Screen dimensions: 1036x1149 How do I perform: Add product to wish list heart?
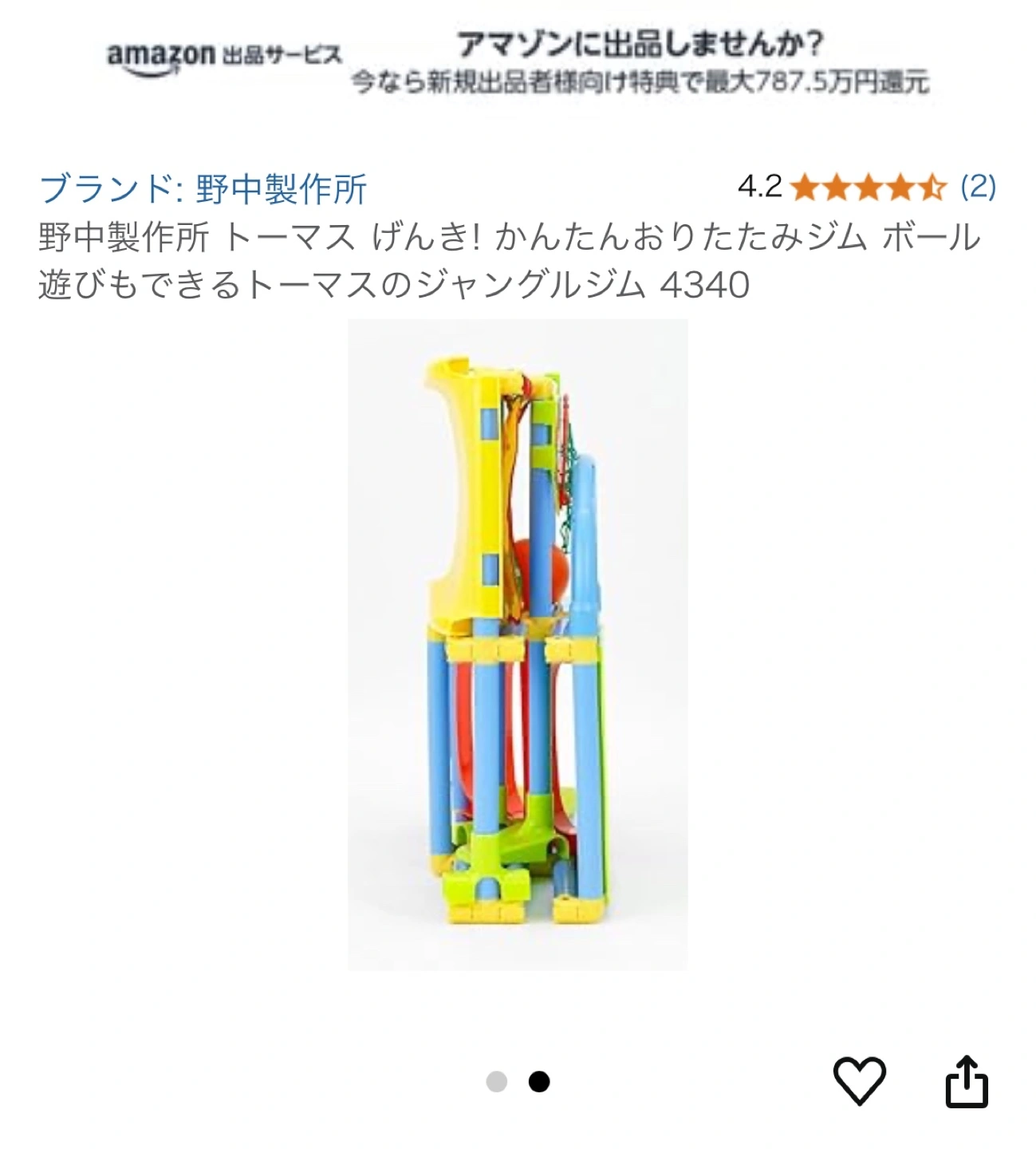859,1080
